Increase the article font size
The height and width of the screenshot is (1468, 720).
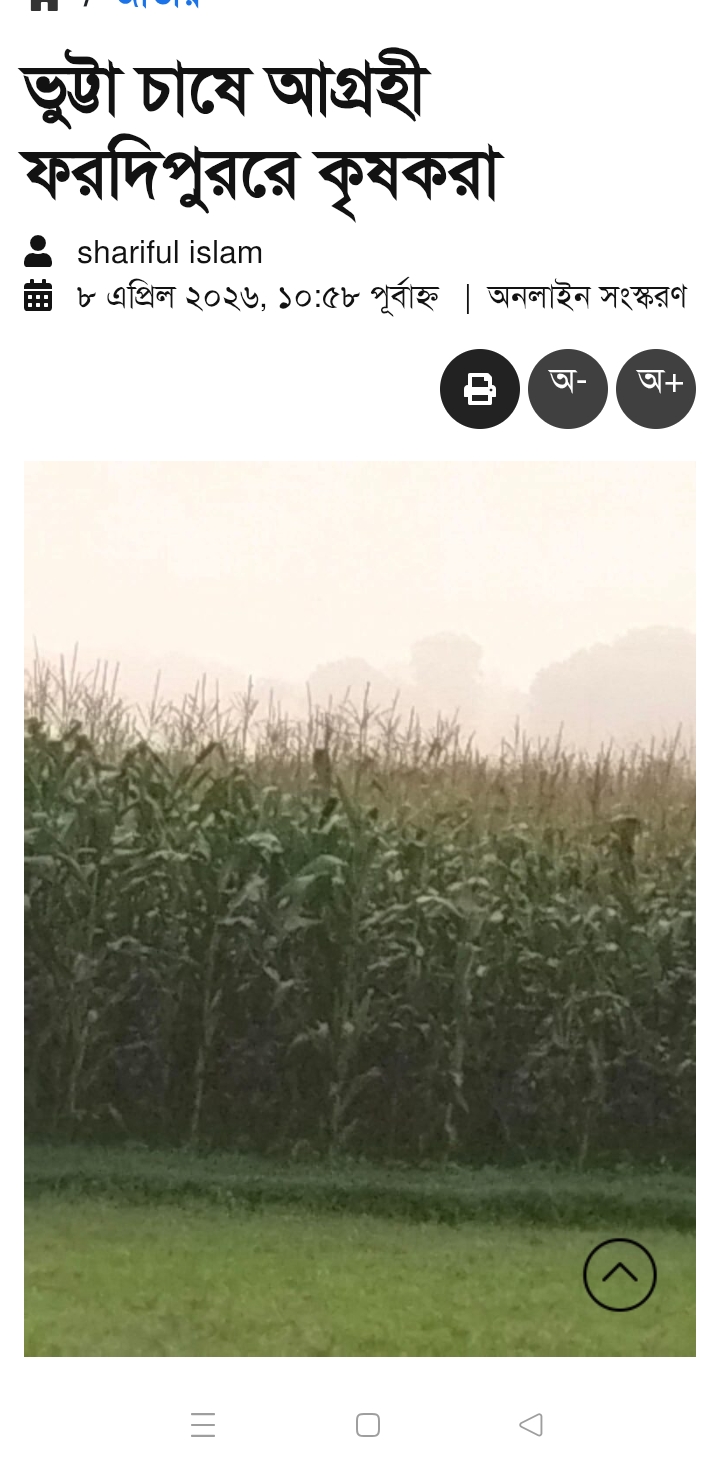[656, 389]
